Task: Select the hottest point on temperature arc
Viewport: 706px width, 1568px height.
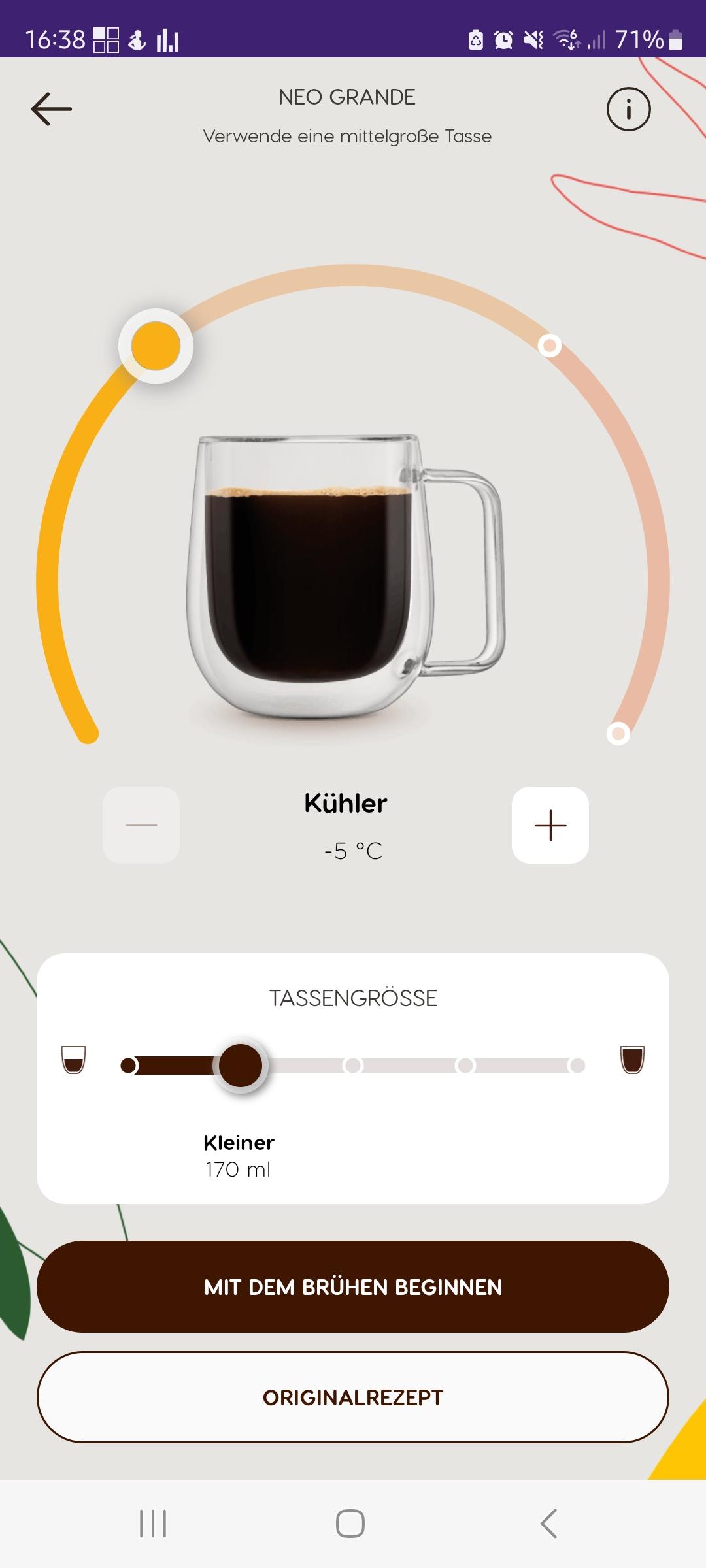Action: (x=618, y=733)
